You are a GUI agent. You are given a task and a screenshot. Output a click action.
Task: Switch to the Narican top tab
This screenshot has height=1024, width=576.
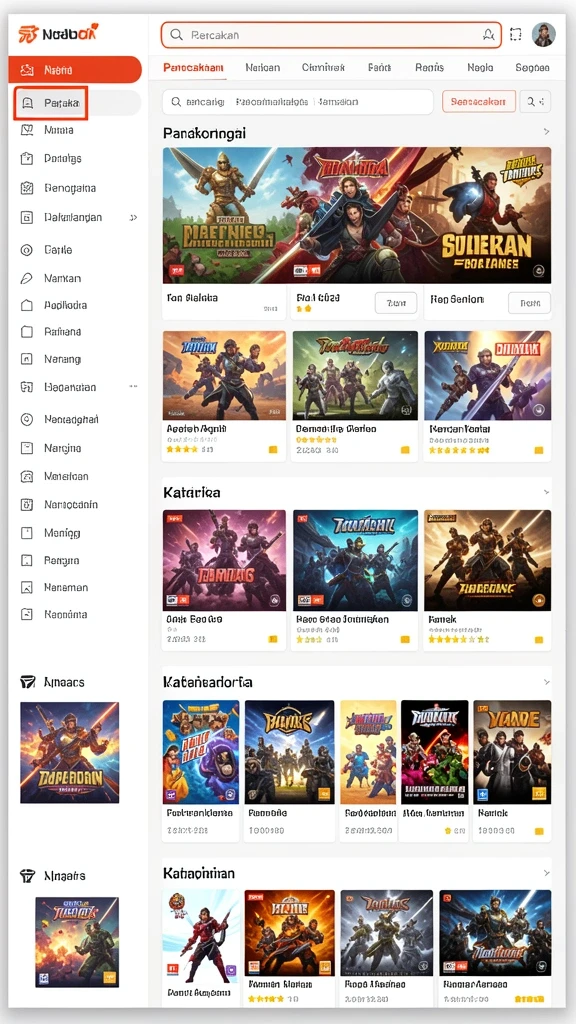tap(263, 67)
